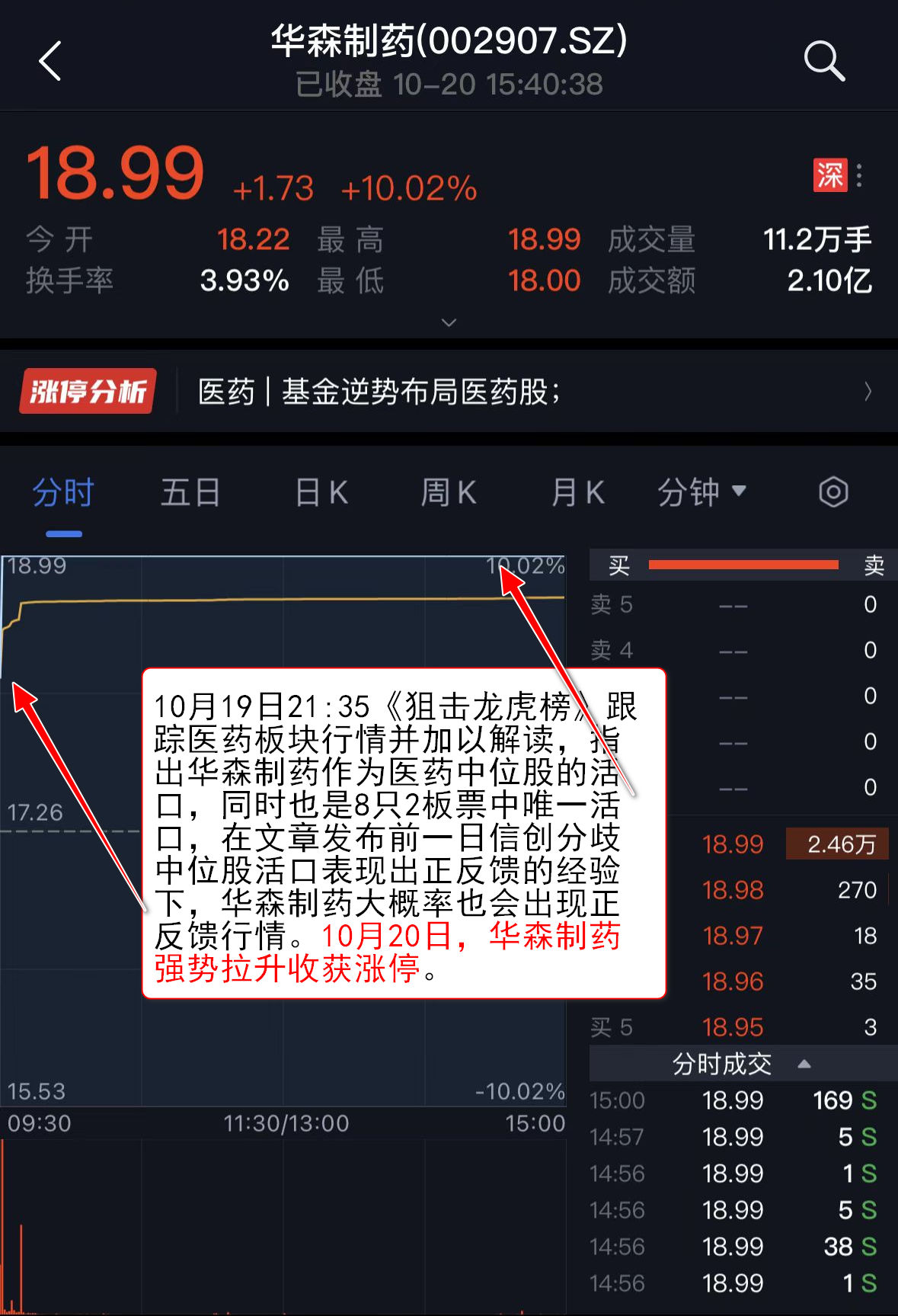Switch to the 日K chart tab
The width and height of the screenshot is (898, 1316).
(321, 493)
